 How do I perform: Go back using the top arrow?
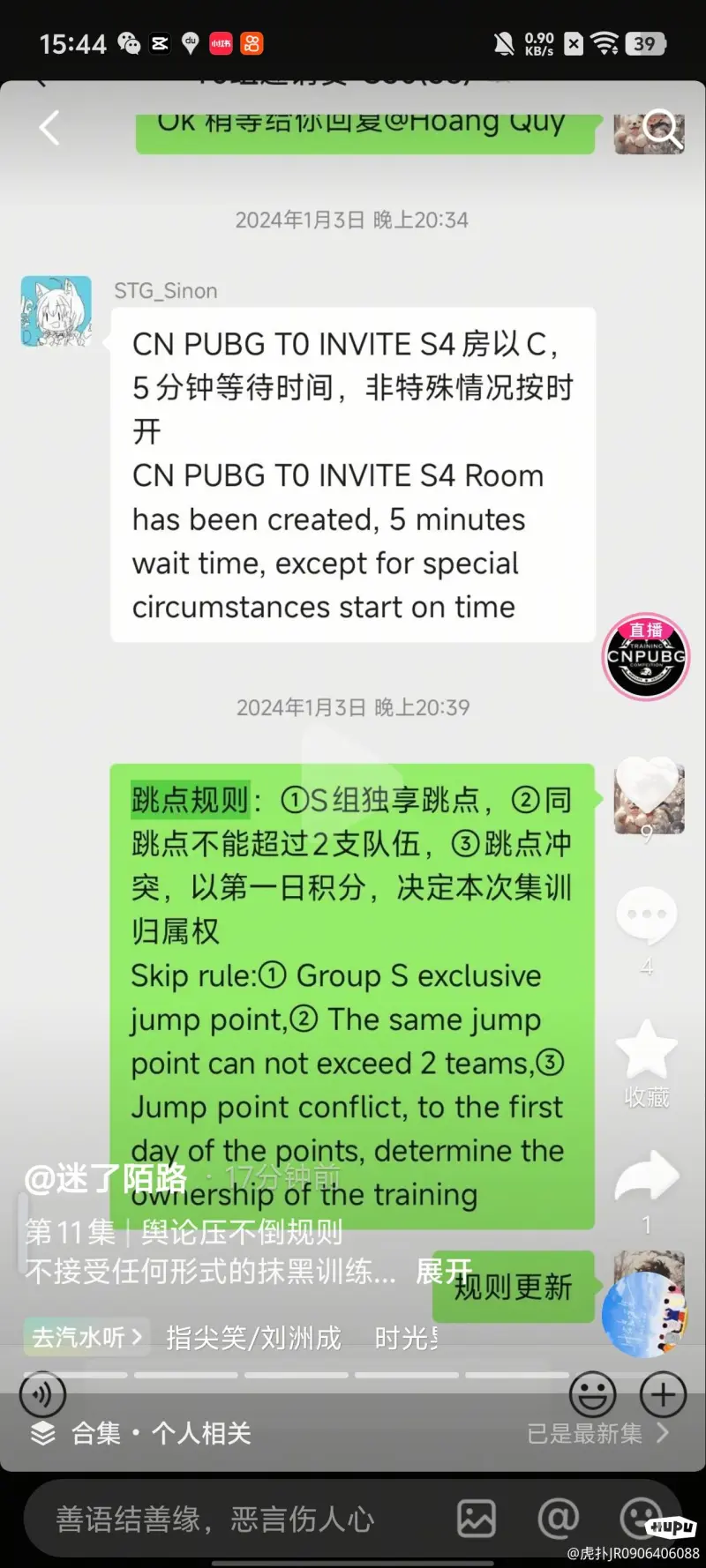coord(49,129)
